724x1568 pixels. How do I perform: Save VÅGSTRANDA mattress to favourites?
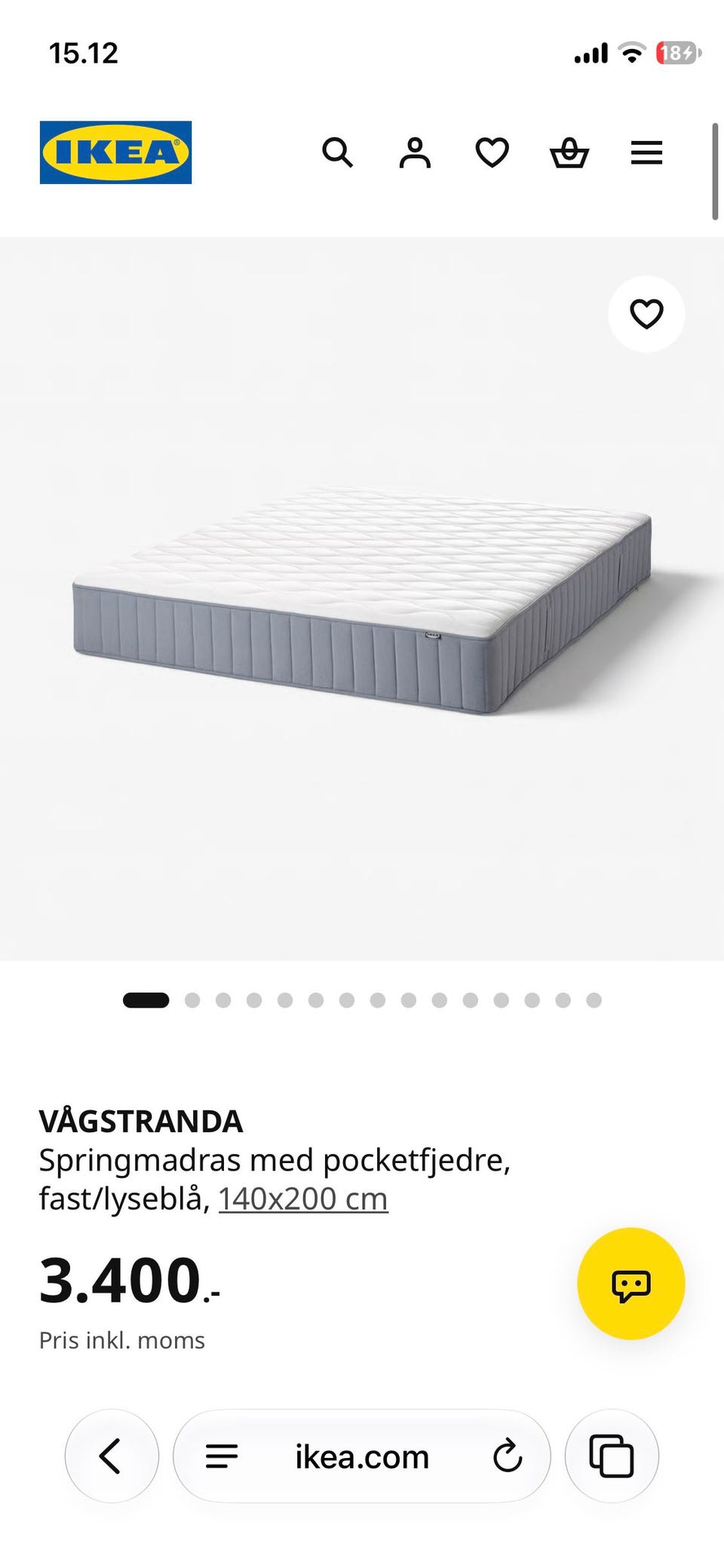pyautogui.click(x=646, y=314)
